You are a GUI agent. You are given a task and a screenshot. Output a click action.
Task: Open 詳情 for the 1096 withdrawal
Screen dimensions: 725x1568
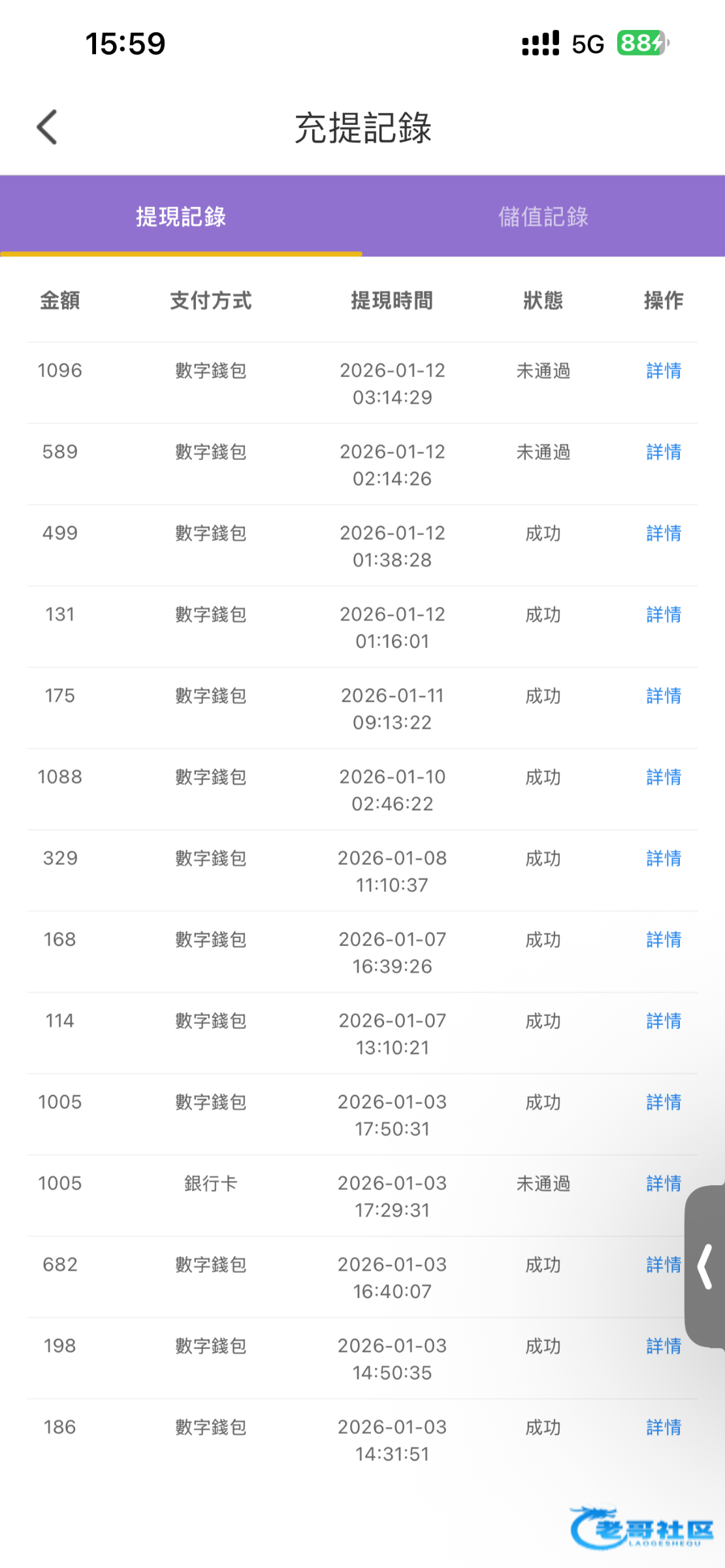(664, 371)
